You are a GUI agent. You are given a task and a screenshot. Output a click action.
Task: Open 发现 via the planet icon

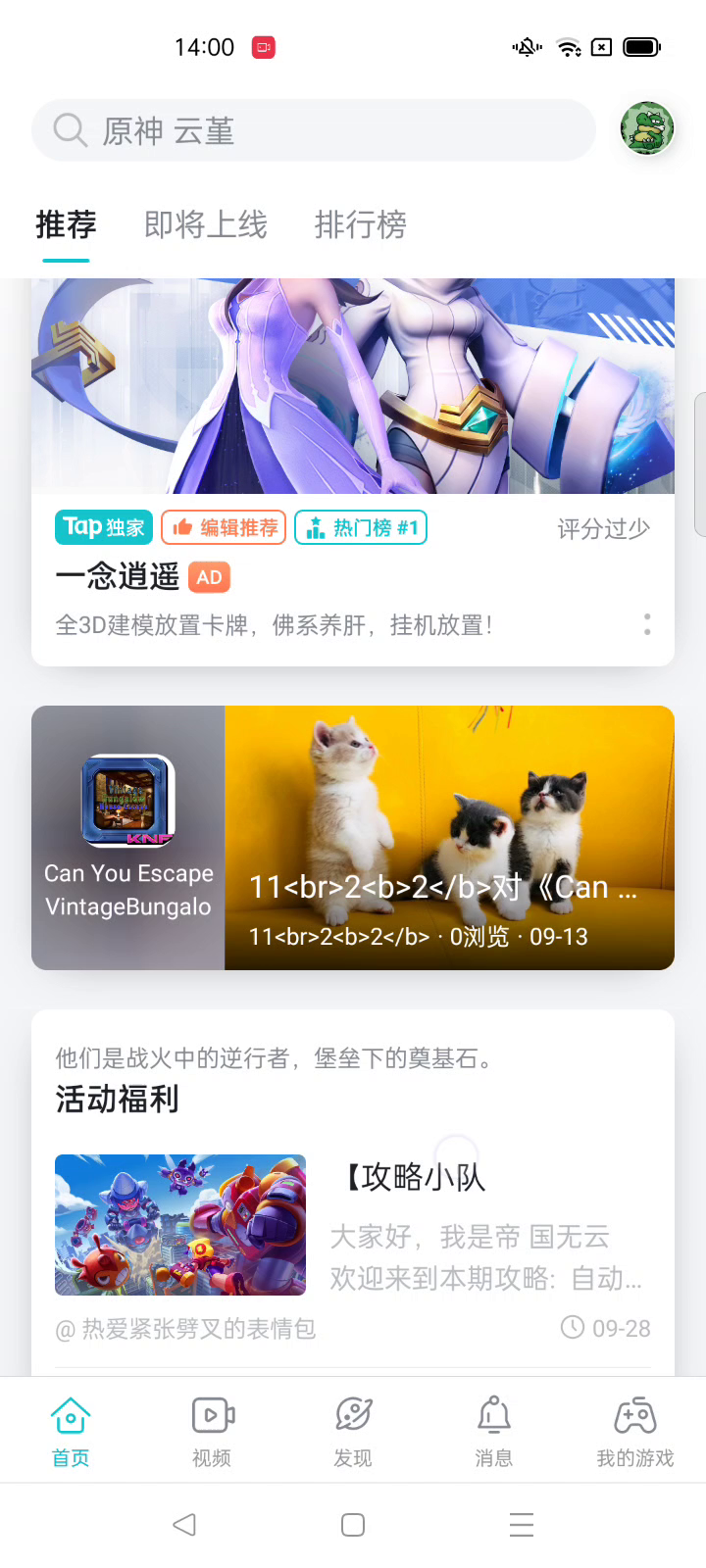[352, 1416]
